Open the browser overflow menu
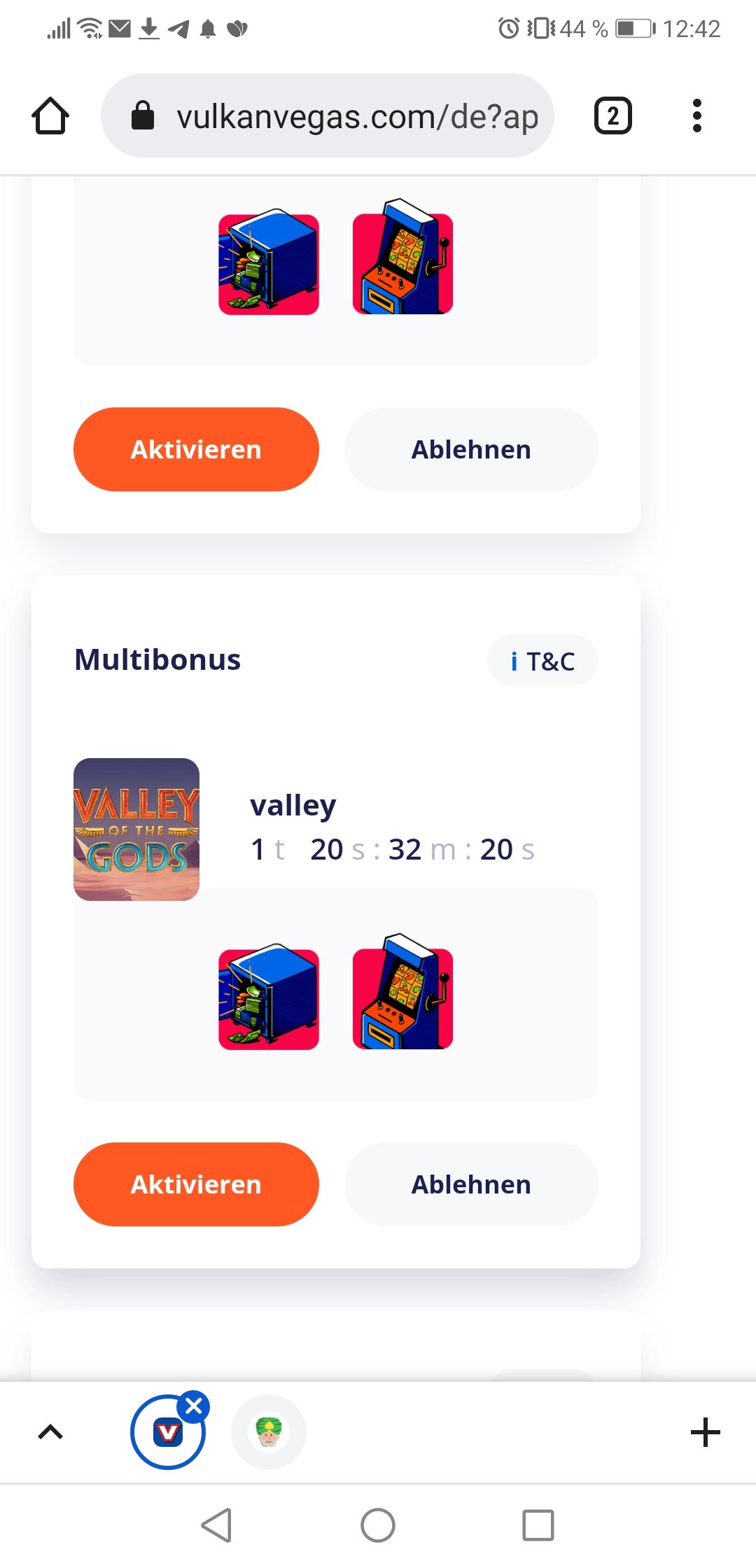This screenshot has height=1568, width=756. pyautogui.click(x=696, y=115)
